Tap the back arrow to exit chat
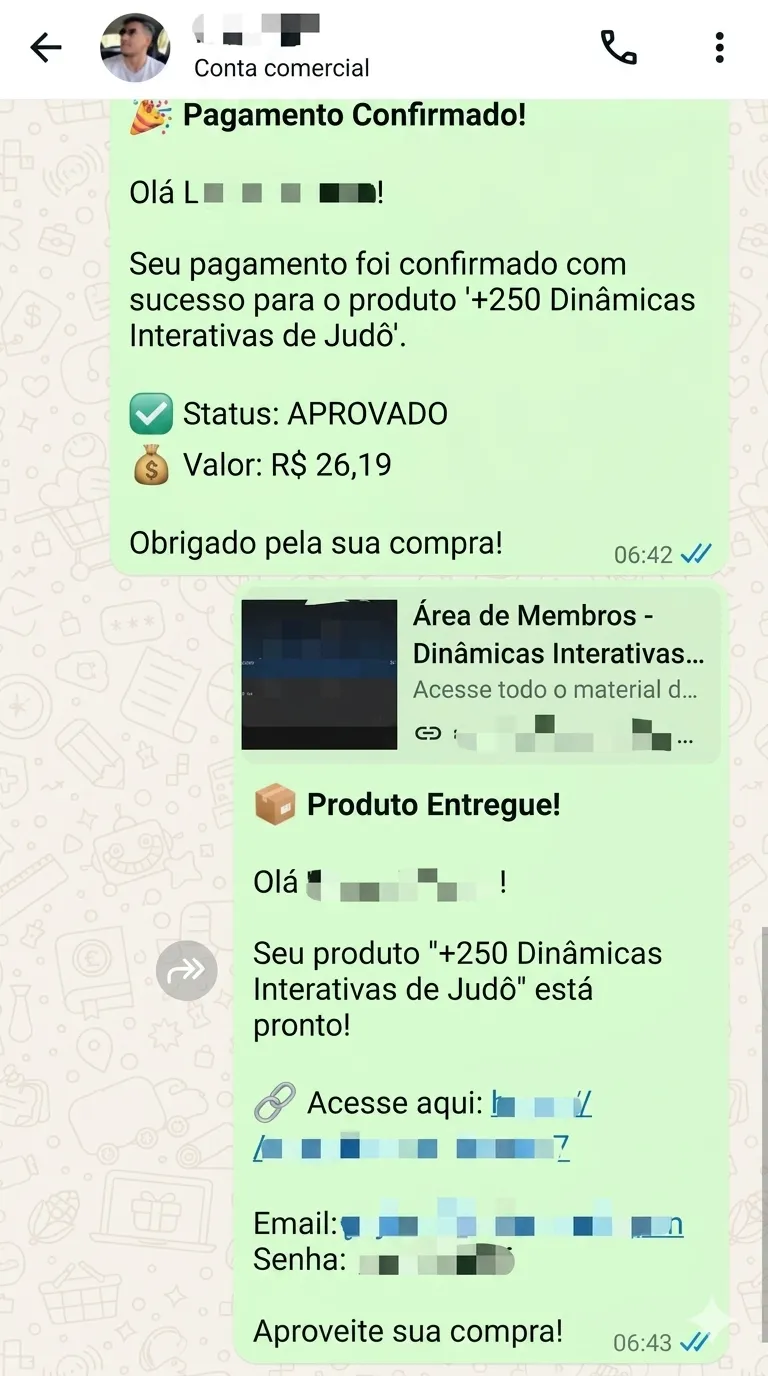Screen dimensions: 768x1376 click(x=45, y=46)
